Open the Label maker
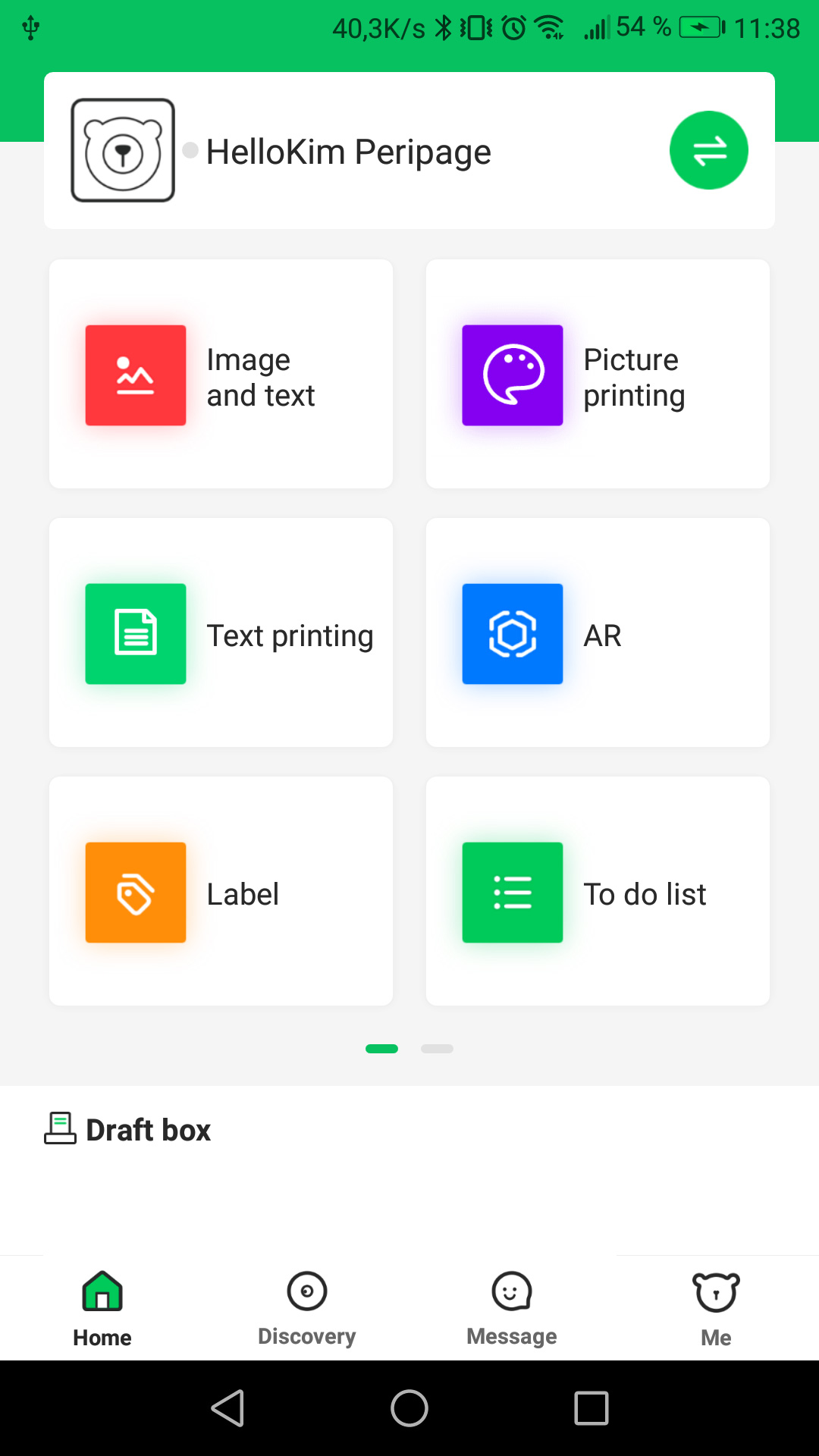 (221, 892)
